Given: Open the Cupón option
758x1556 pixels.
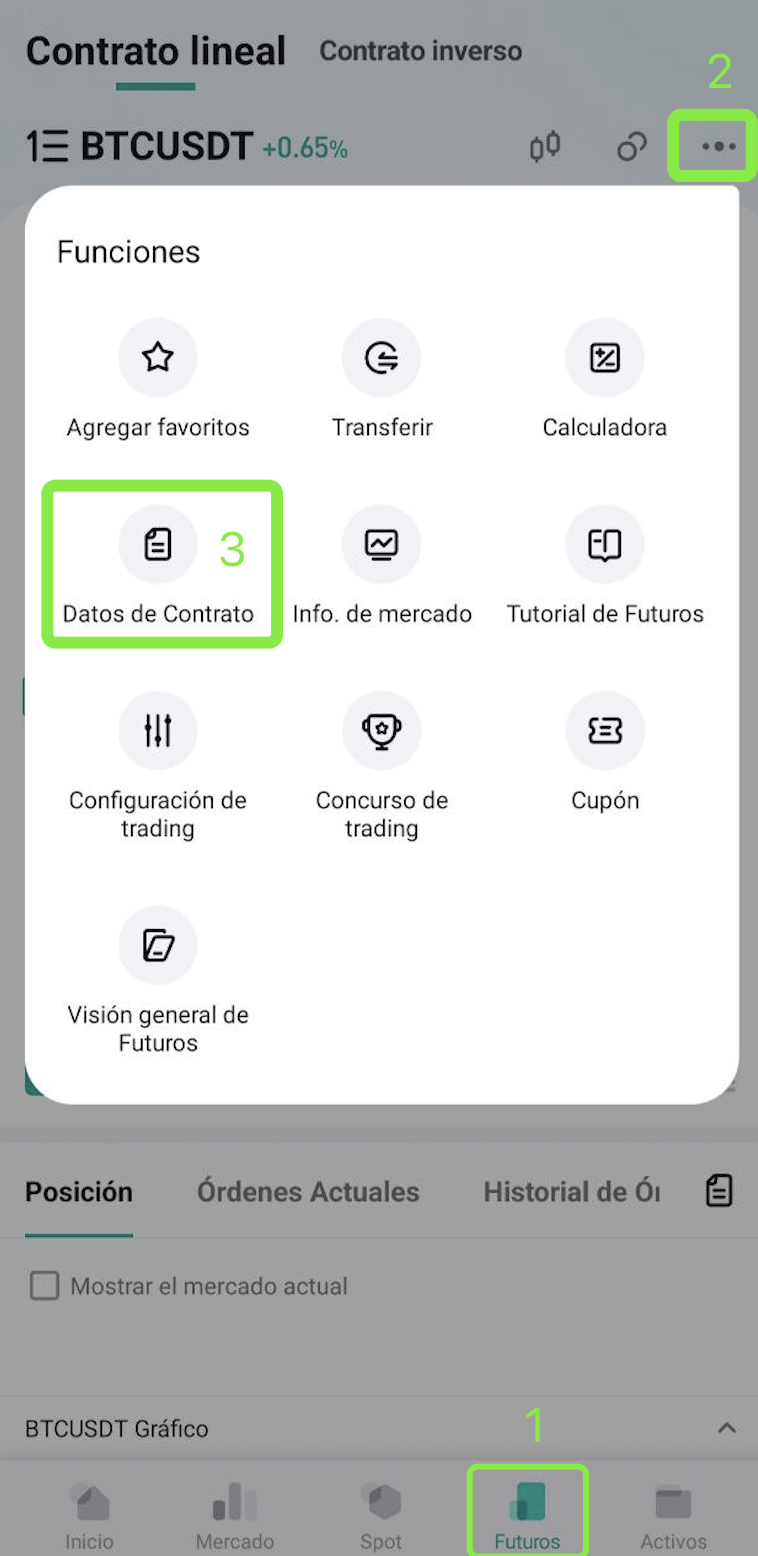Looking at the screenshot, I should pos(605,752).
